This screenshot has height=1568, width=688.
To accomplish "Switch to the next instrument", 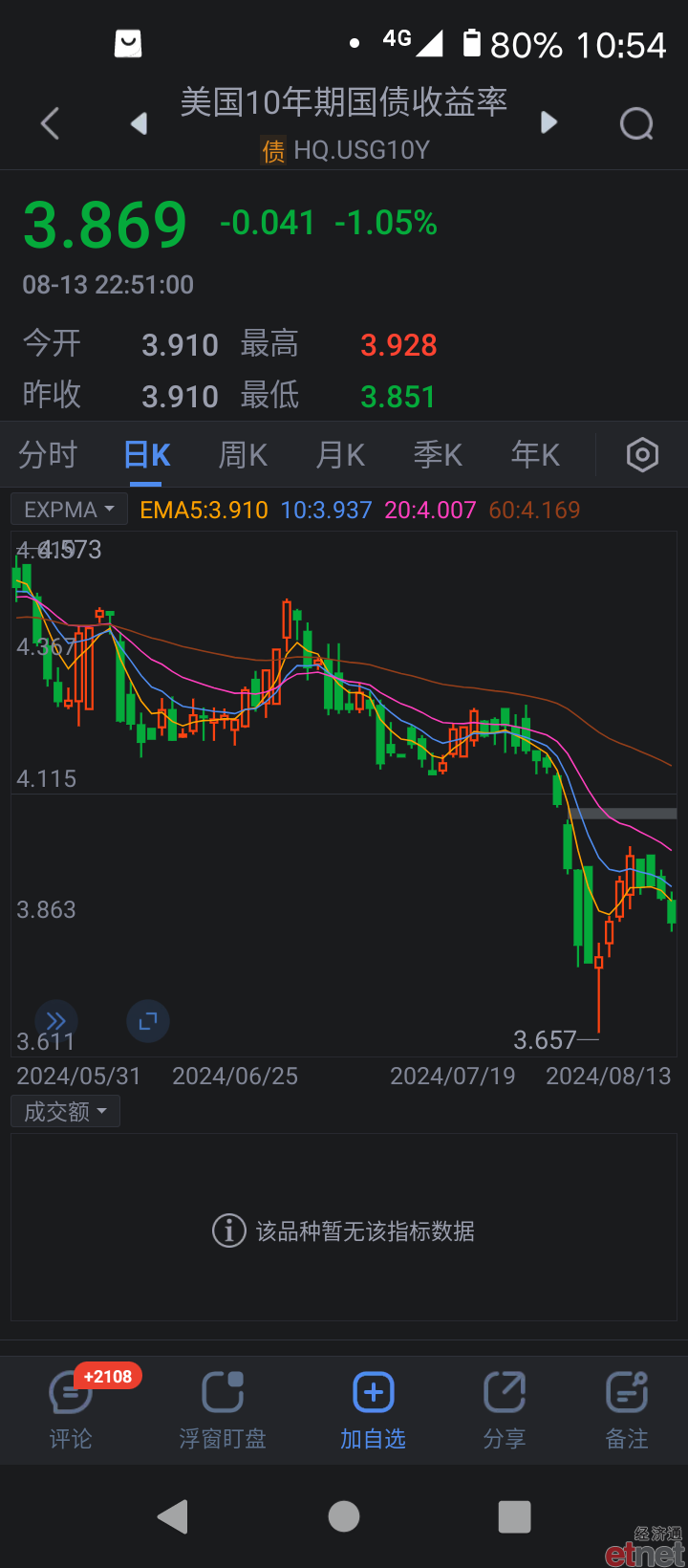I will click(548, 122).
